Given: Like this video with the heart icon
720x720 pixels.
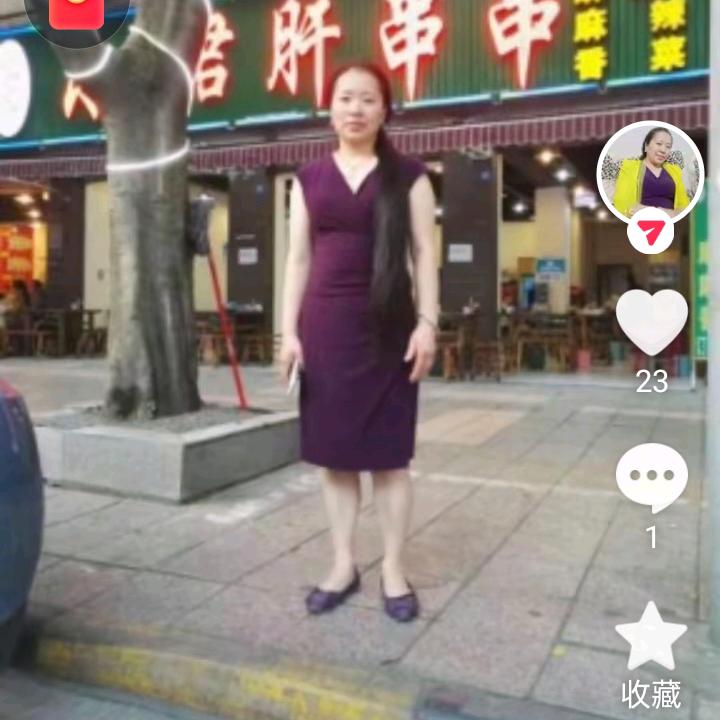Looking at the screenshot, I should 651,323.
